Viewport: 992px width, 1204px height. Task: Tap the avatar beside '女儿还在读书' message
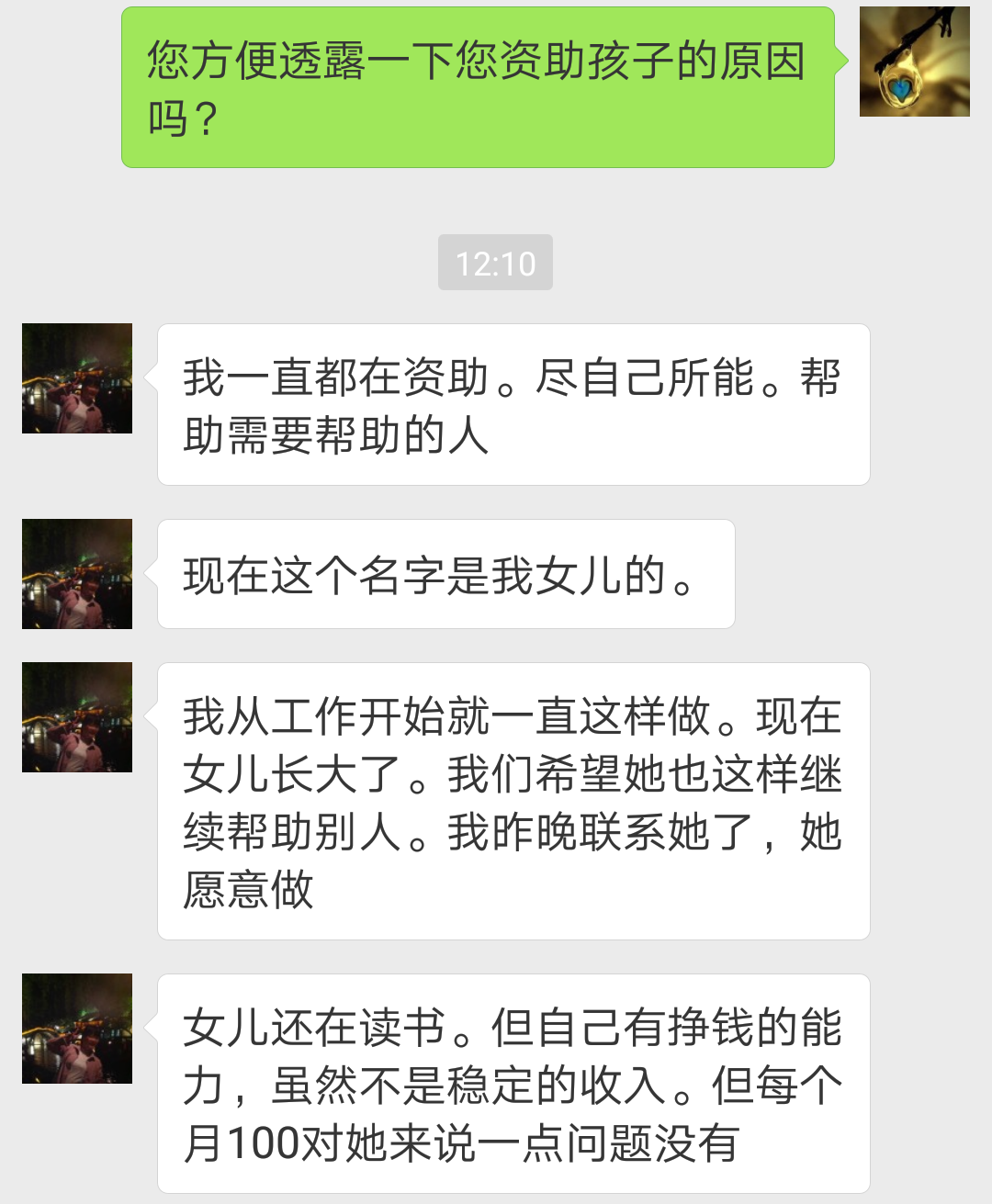(77, 1029)
